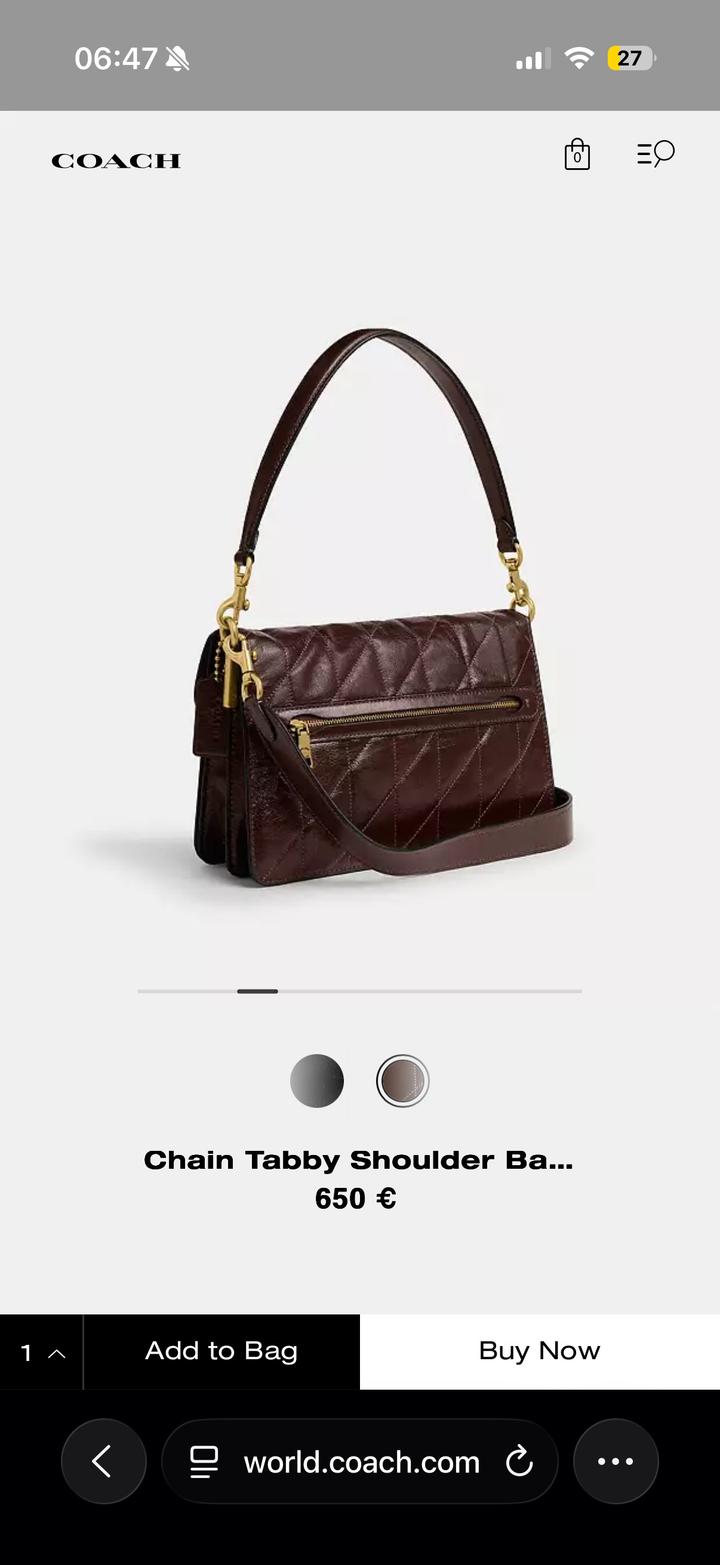Open the browser's three-dot menu
720x1565 pixels.
point(615,1461)
